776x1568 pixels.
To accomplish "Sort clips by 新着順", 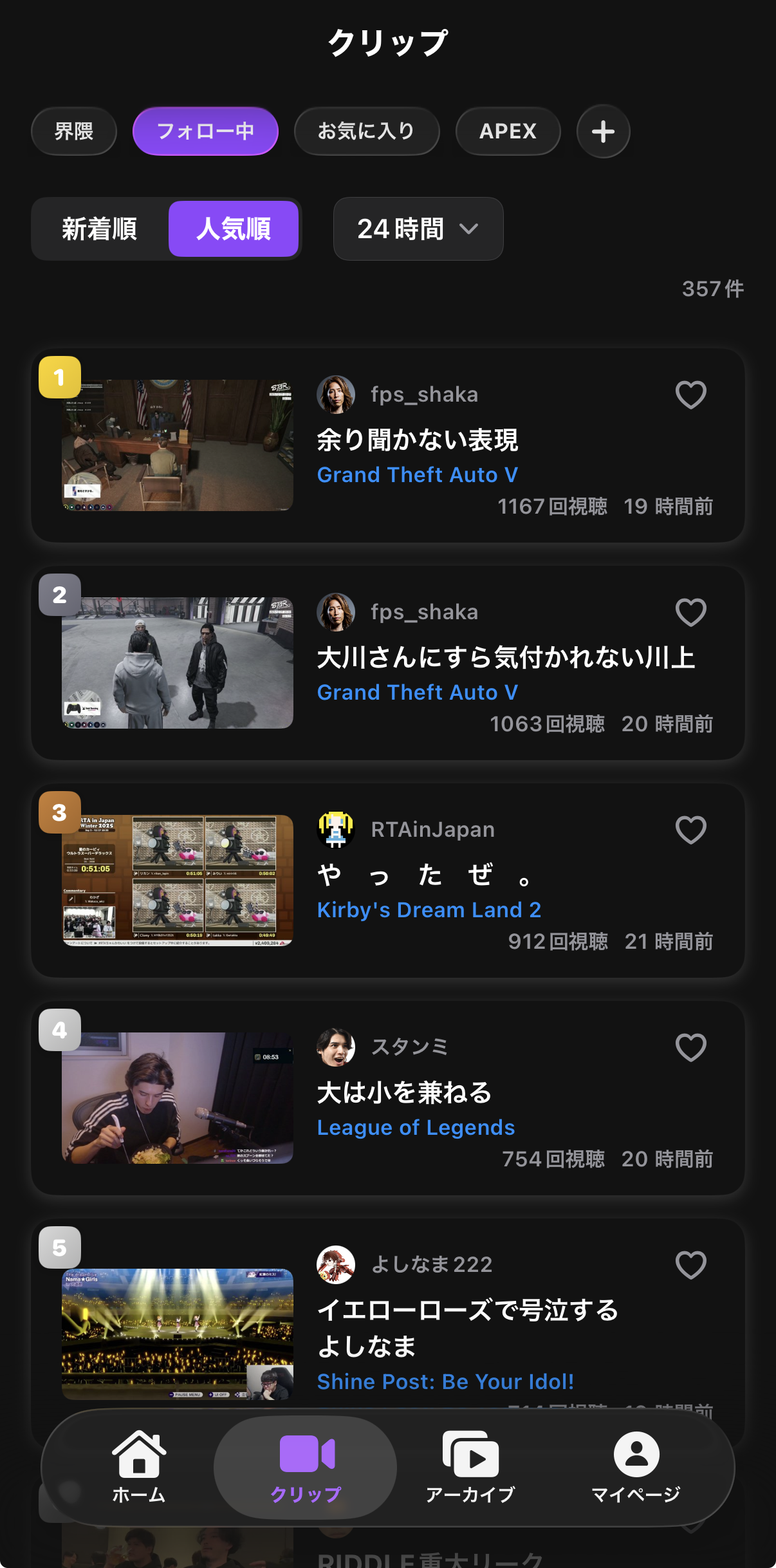I will (100, 229).
